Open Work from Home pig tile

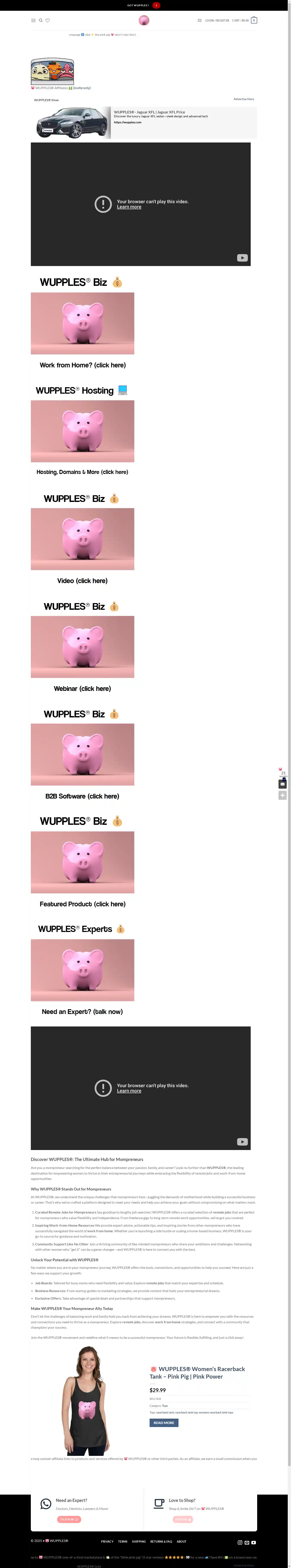coord(82,323)
